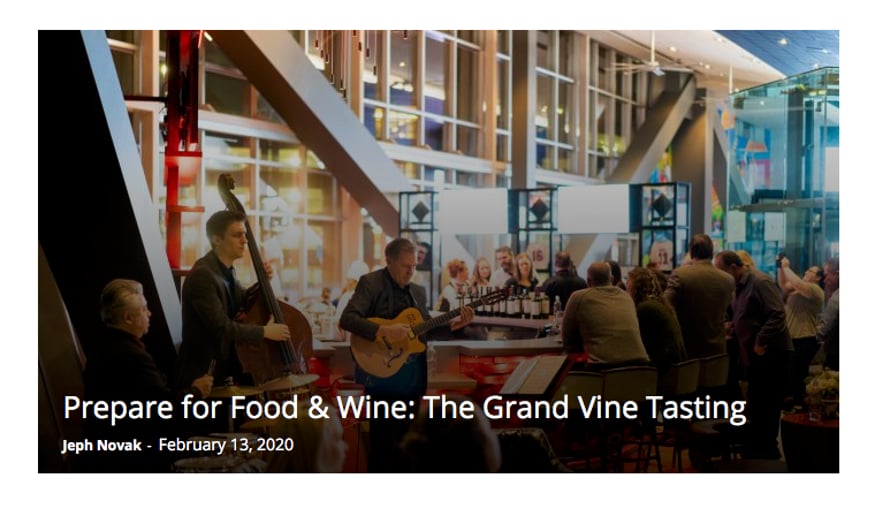Open the 'Prepare for Food & Wine' headline
875x516 pixels.
tap(404, 409)
